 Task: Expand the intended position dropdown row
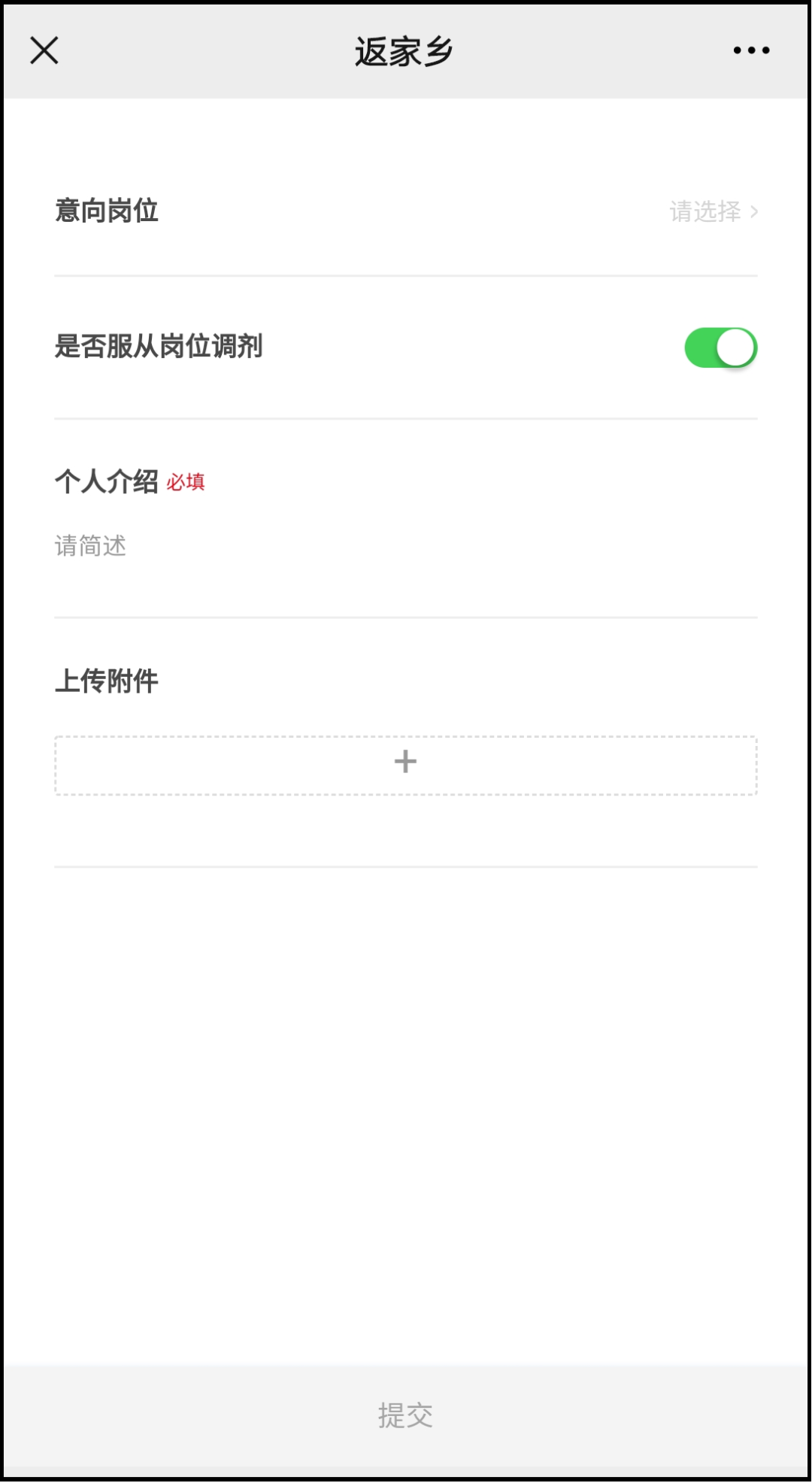point(406,212)
